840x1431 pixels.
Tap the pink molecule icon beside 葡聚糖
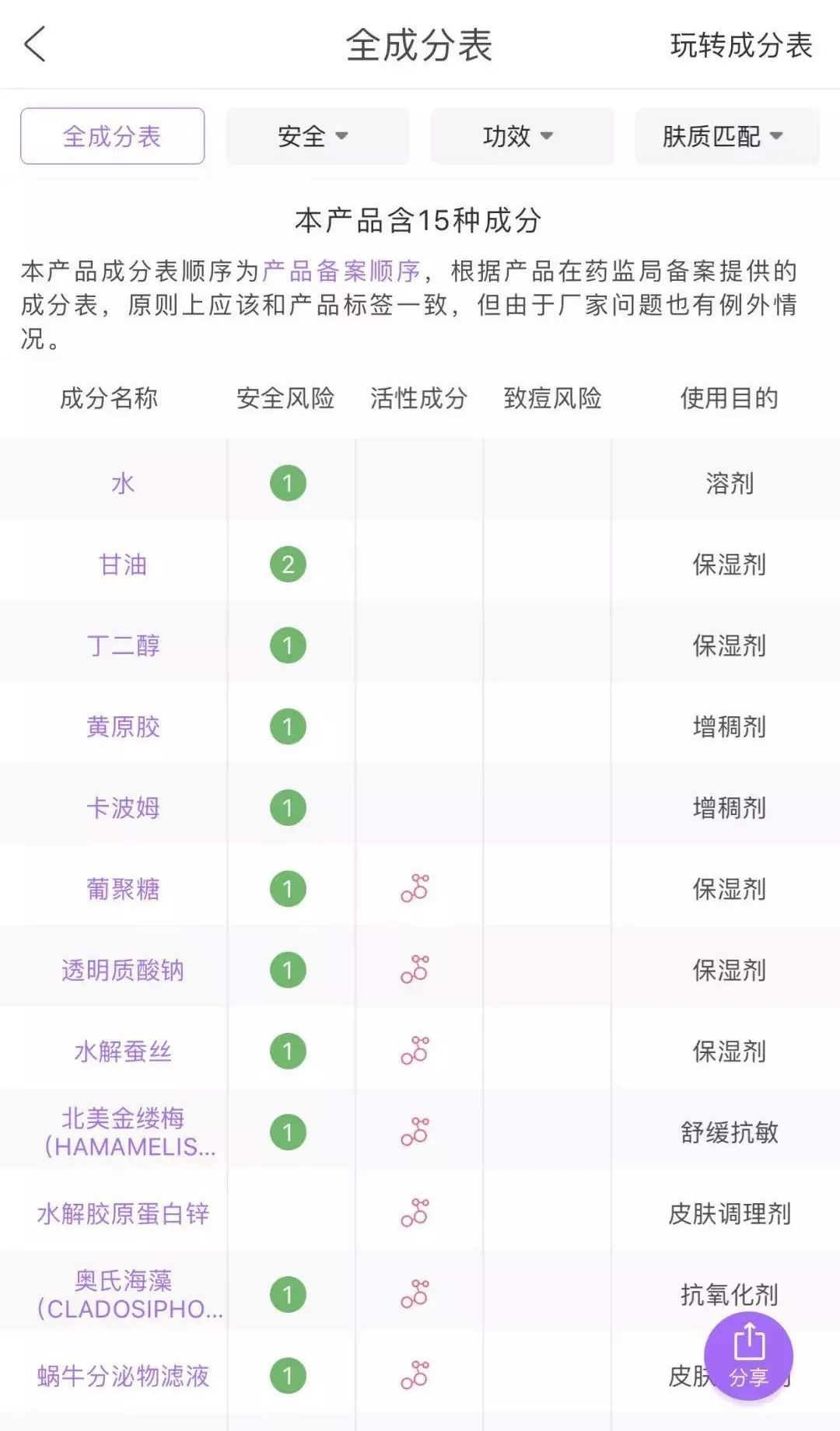(415, 889)
